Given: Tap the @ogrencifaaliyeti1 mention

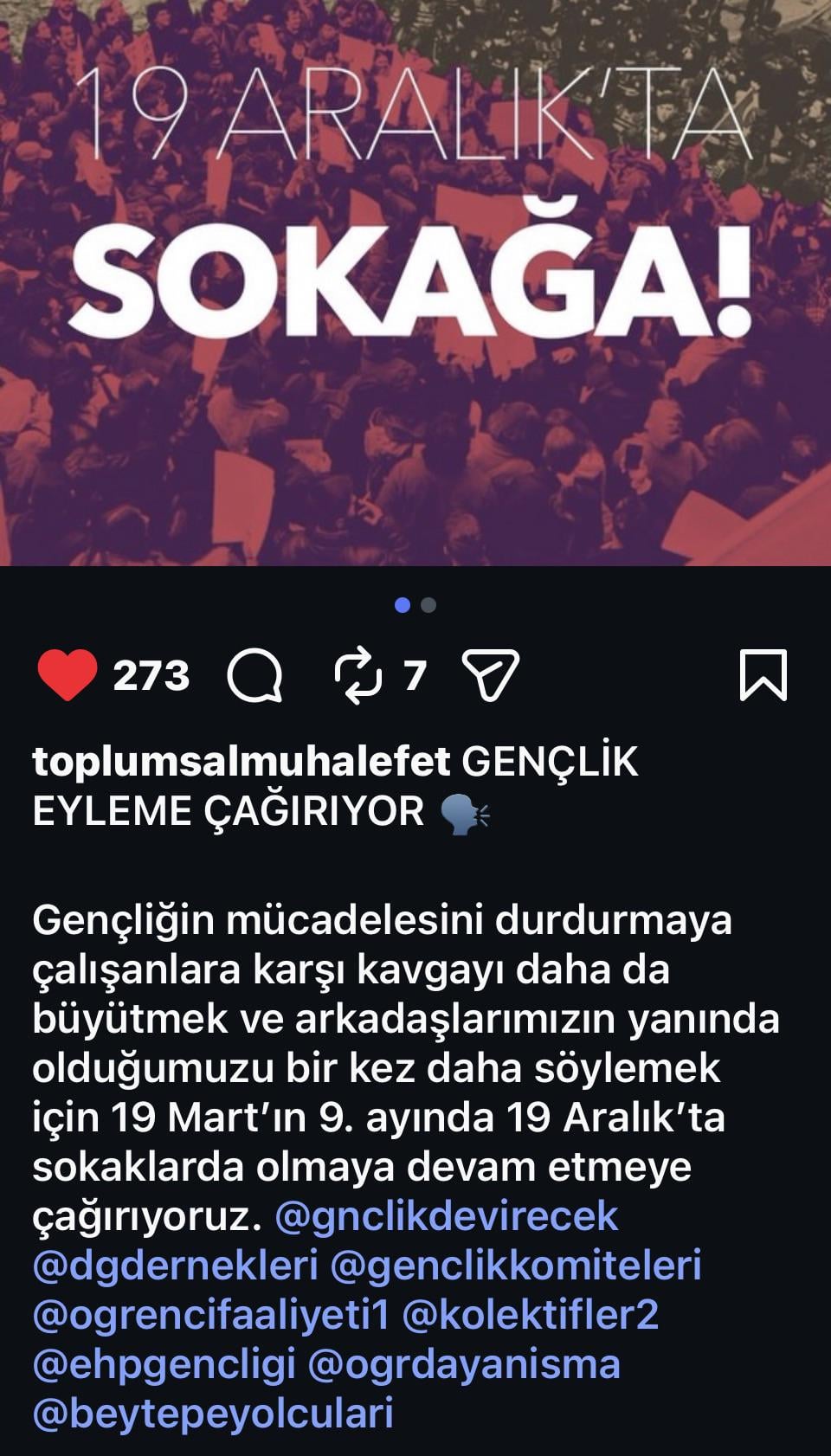Looking at the screenshot, I should tap(211, 1315).
